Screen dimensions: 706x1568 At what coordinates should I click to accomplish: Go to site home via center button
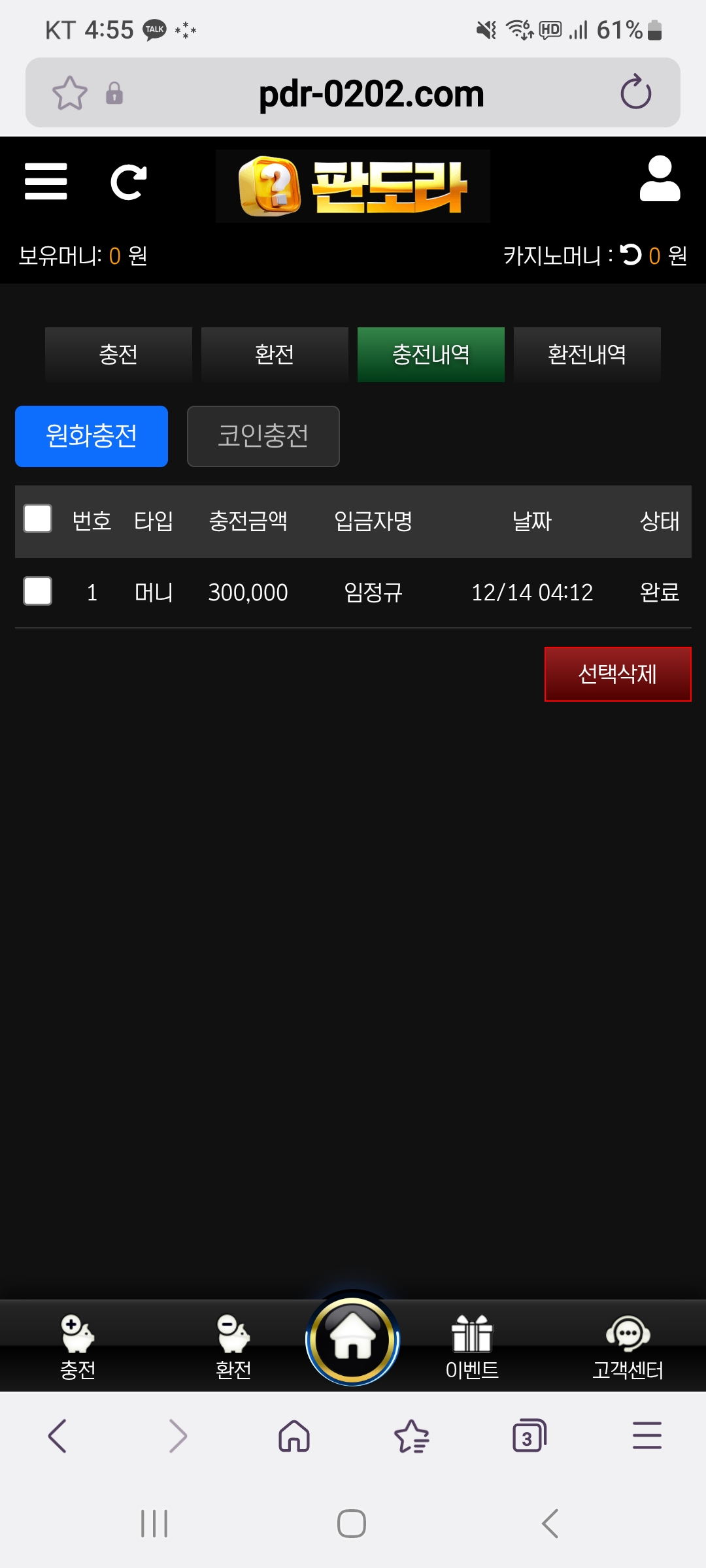[x=352, y=1339]
